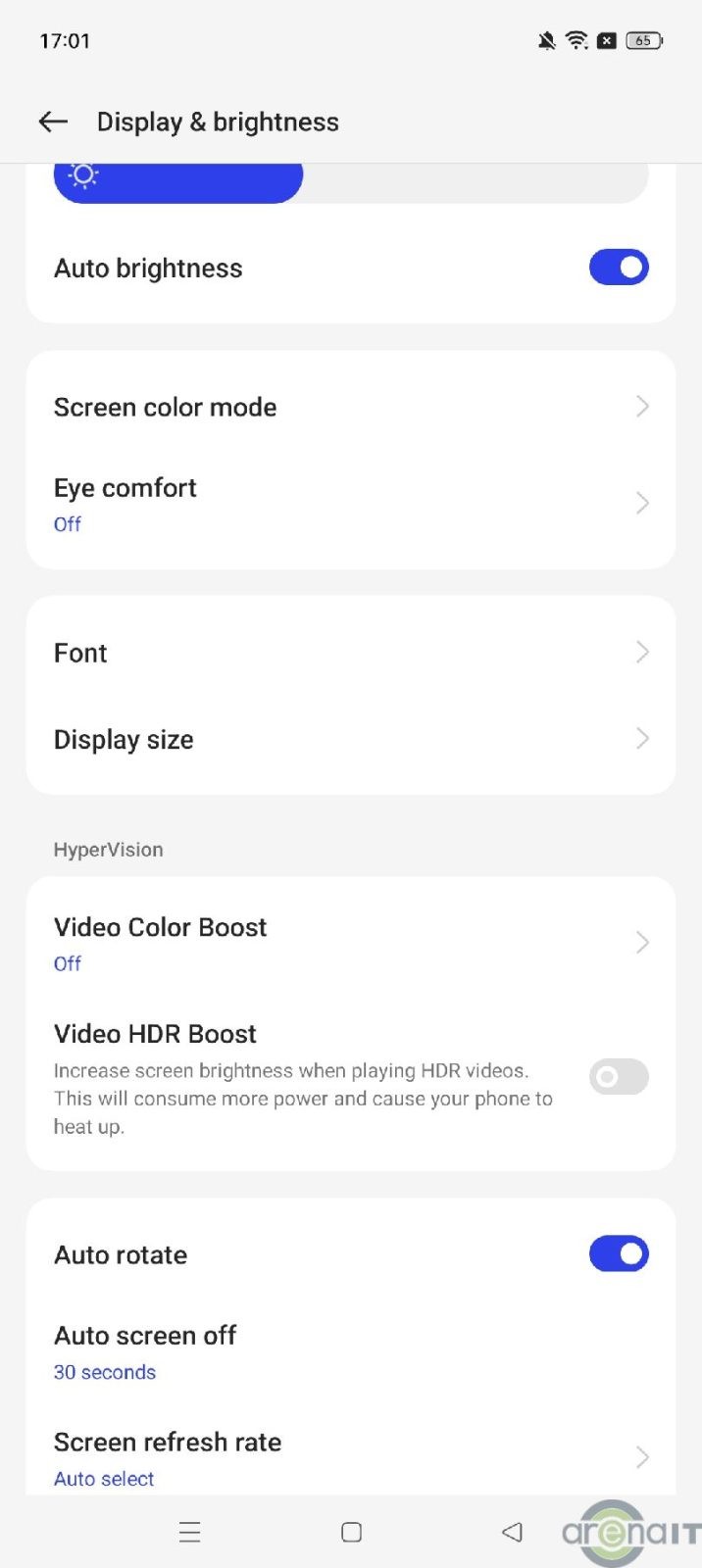The image size is (702, 1568).
Task: Tap the brightness slider bar
Action: tap(350, 182)
